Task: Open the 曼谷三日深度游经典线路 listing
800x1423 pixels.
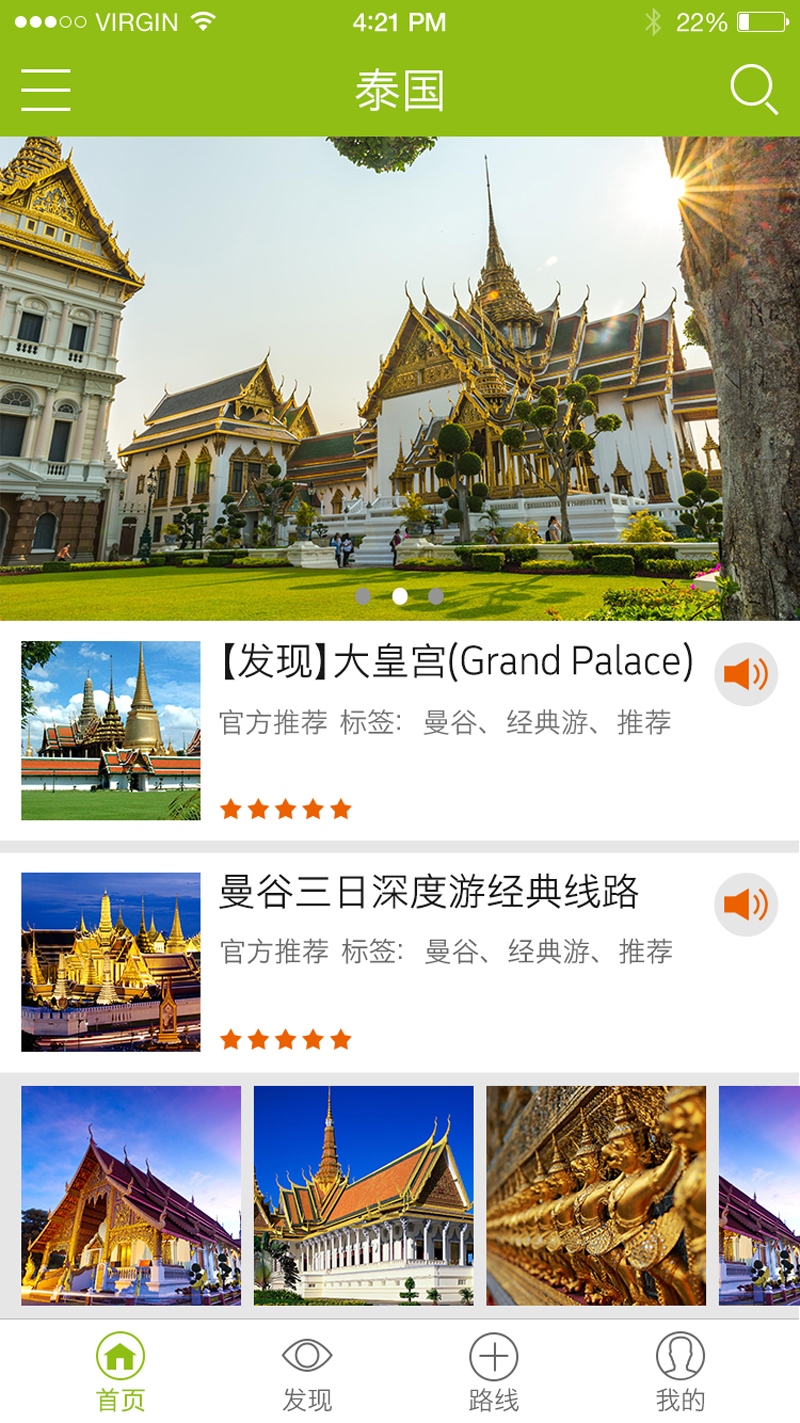Action: click(428, 892)
